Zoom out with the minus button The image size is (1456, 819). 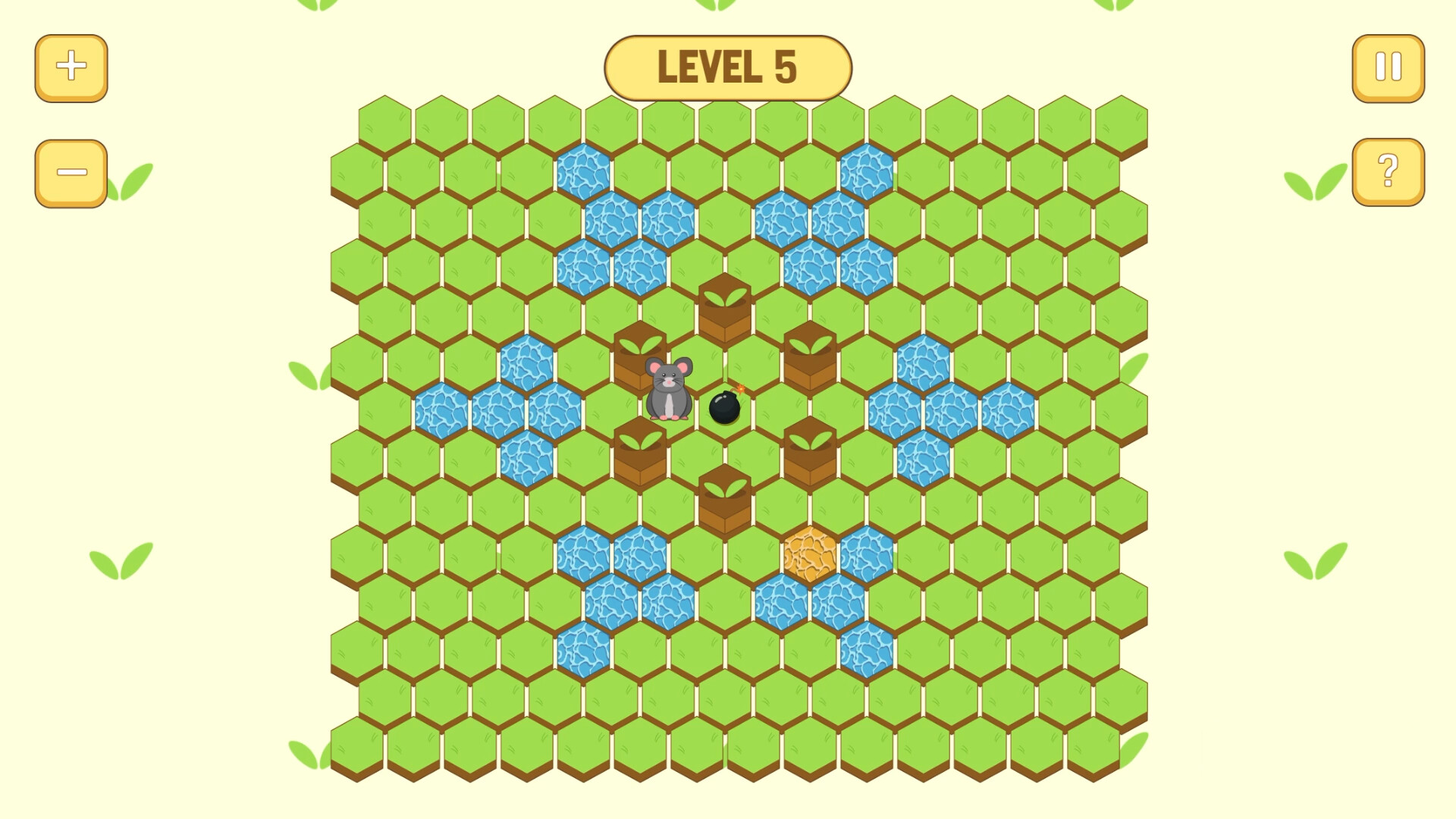tap(71, 173)
